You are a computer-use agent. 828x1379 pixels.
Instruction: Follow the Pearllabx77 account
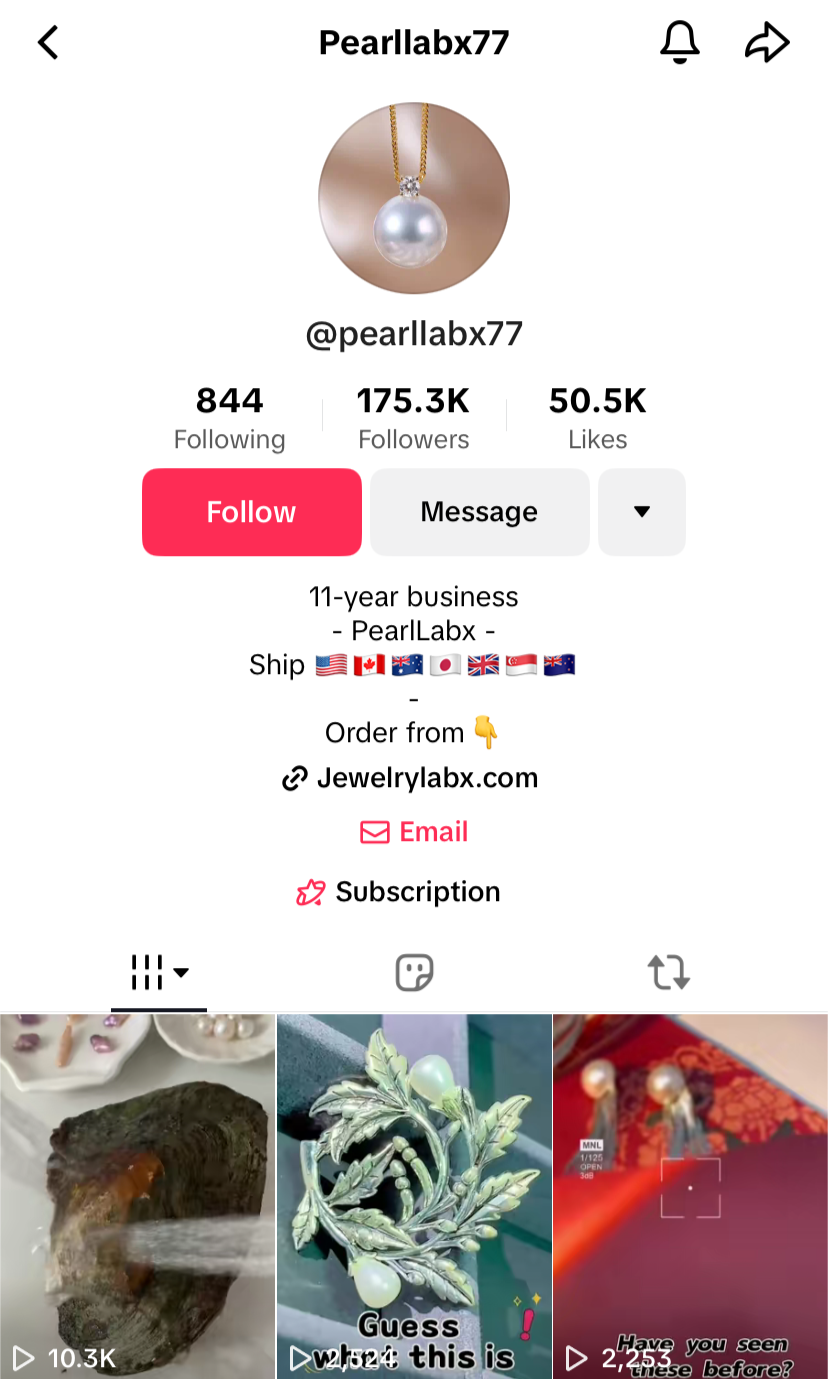tap(252, 512)
